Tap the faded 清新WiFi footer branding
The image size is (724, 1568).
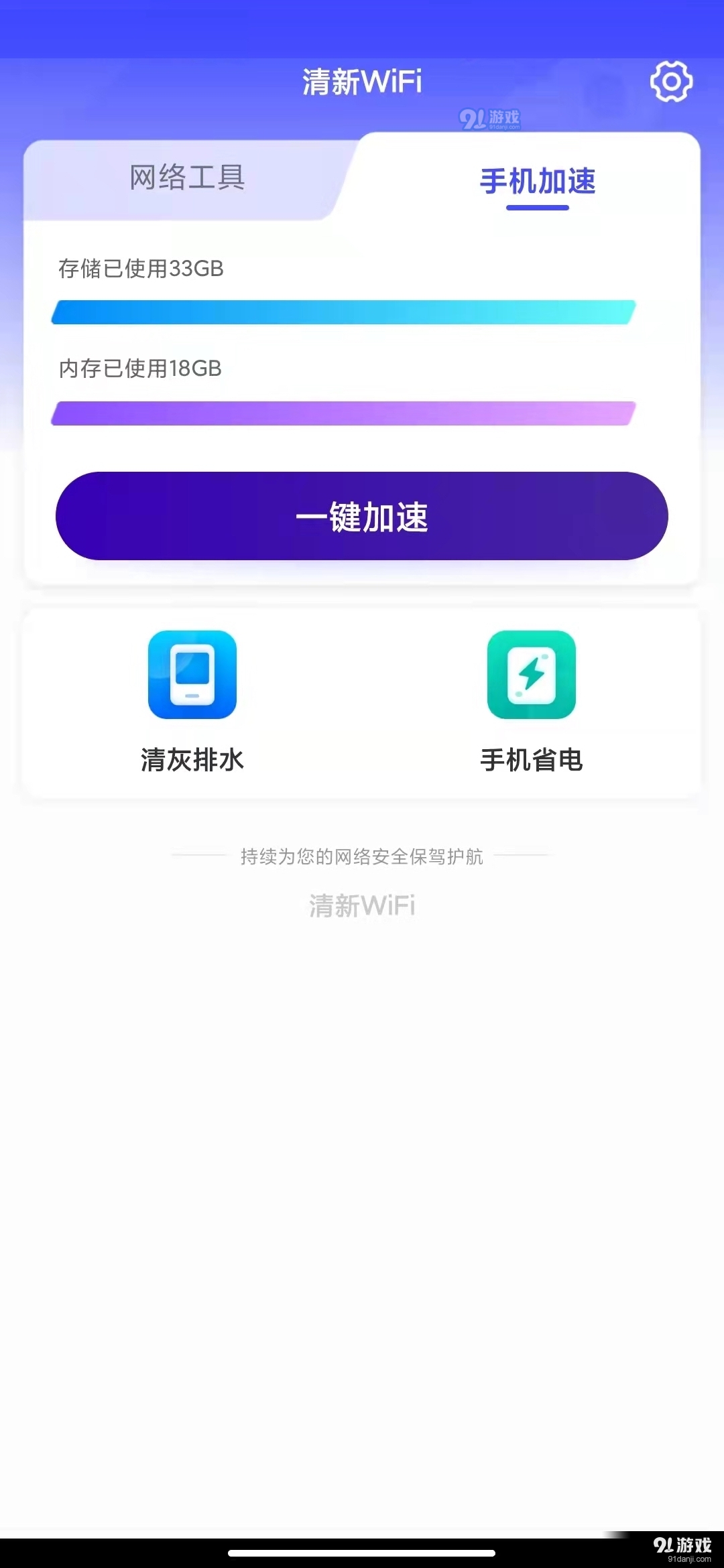(362, 906)
